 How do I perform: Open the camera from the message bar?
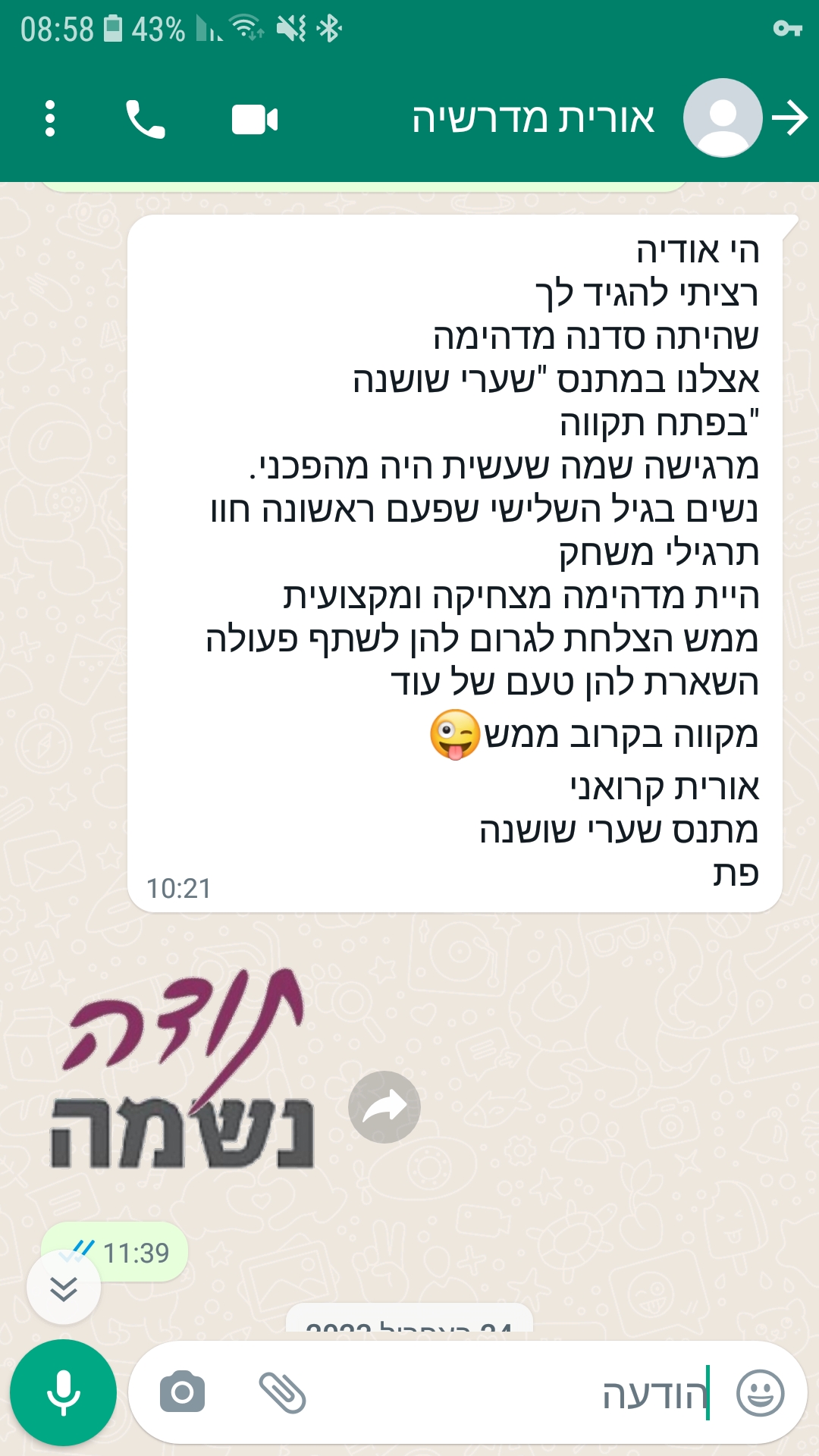[x=182, y=1392]
